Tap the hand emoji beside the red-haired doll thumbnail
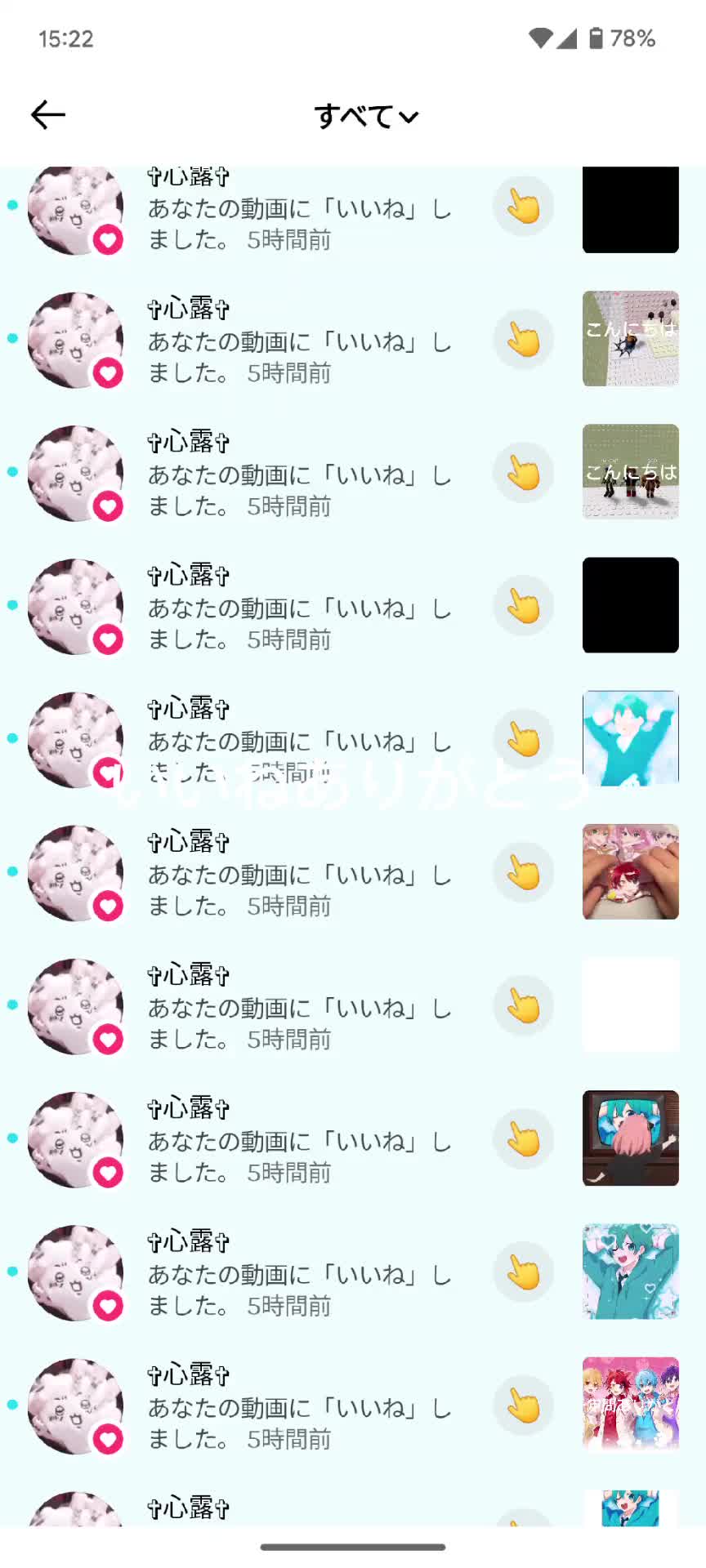The width and height of the screenshot is (706, 1568). click(x=523, y=872)
